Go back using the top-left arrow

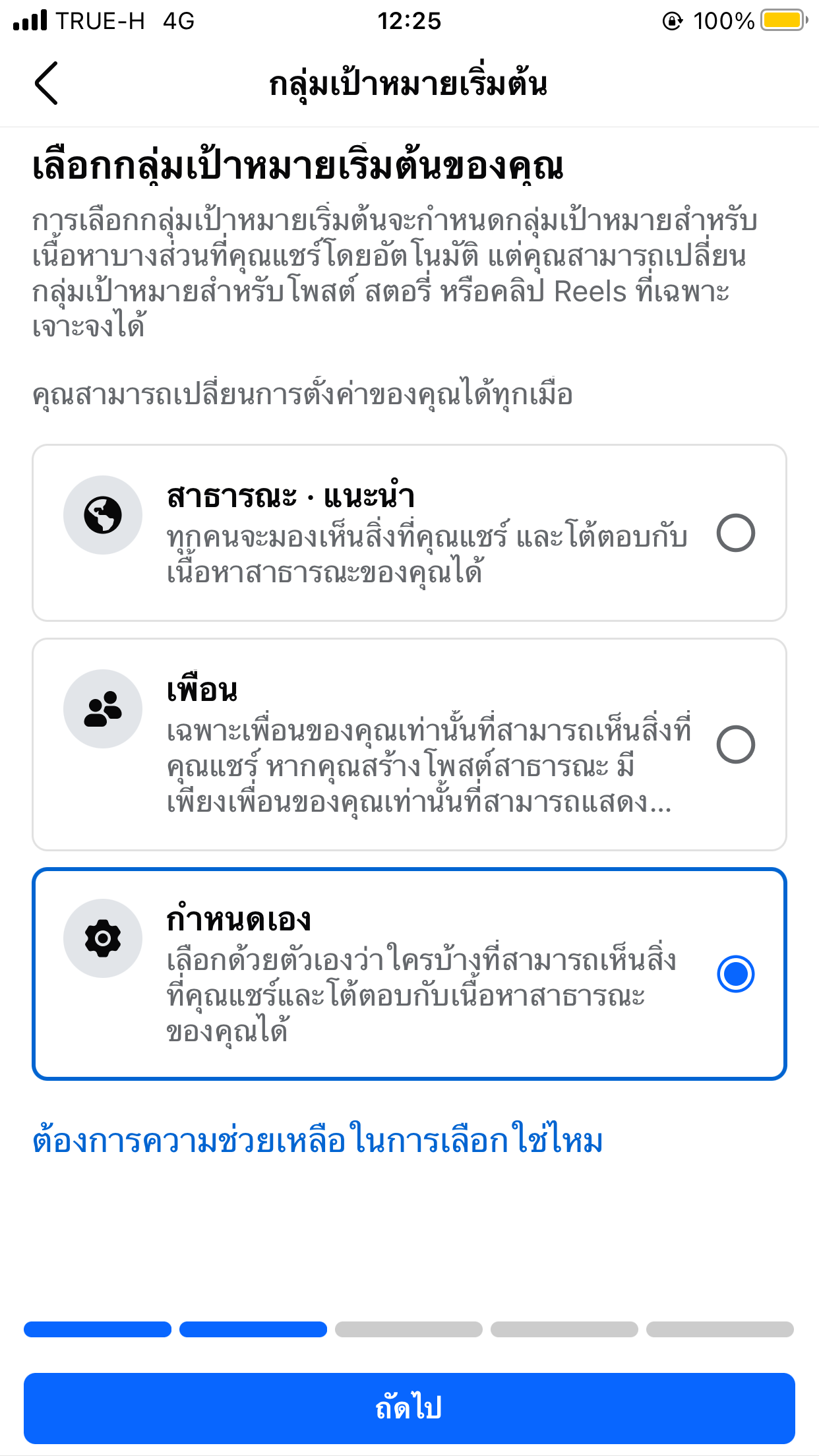(x=46, y=83)
